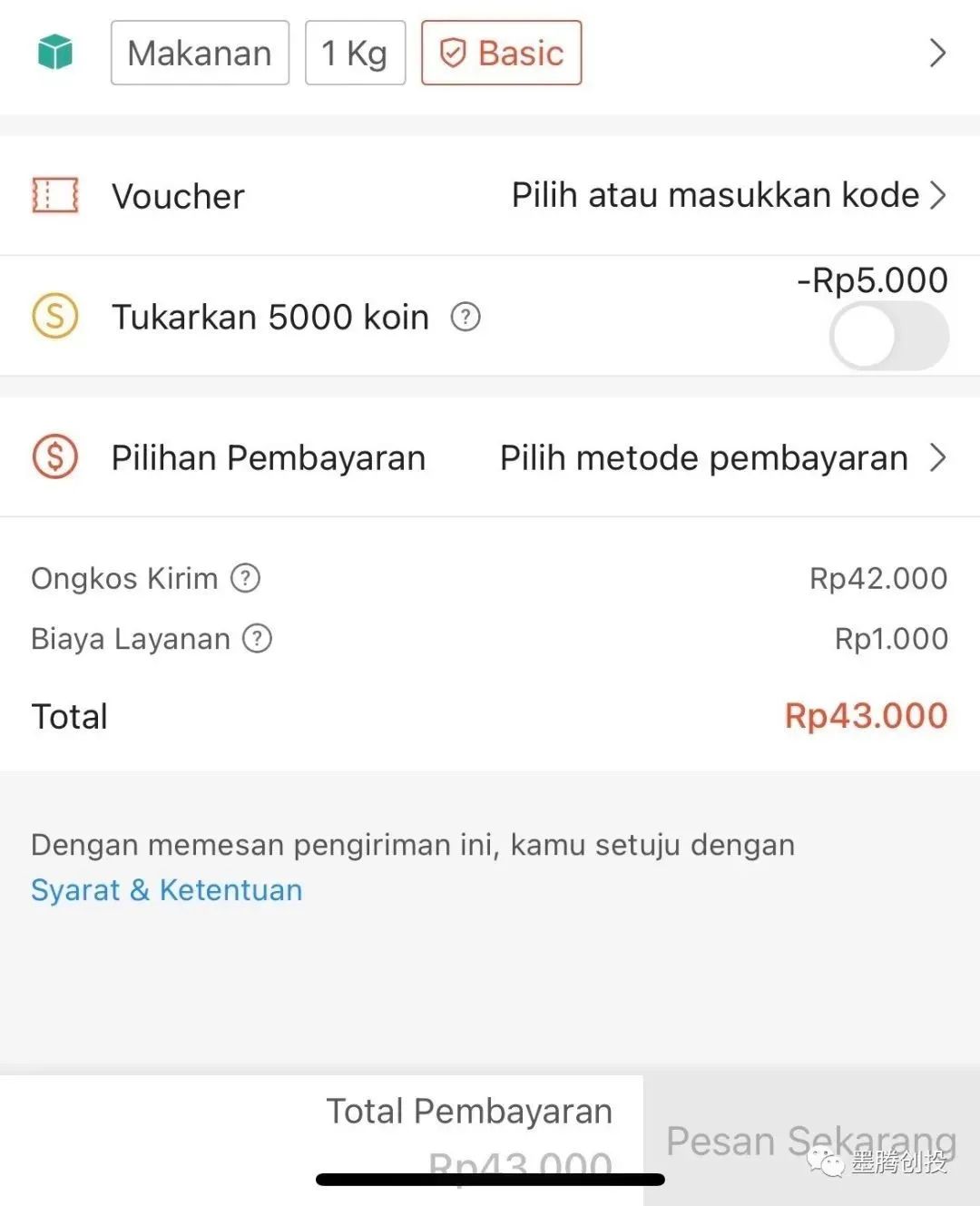Screen dimensions: 980x1206
Task: View help for Biaya Layanan
Action: 258,639
